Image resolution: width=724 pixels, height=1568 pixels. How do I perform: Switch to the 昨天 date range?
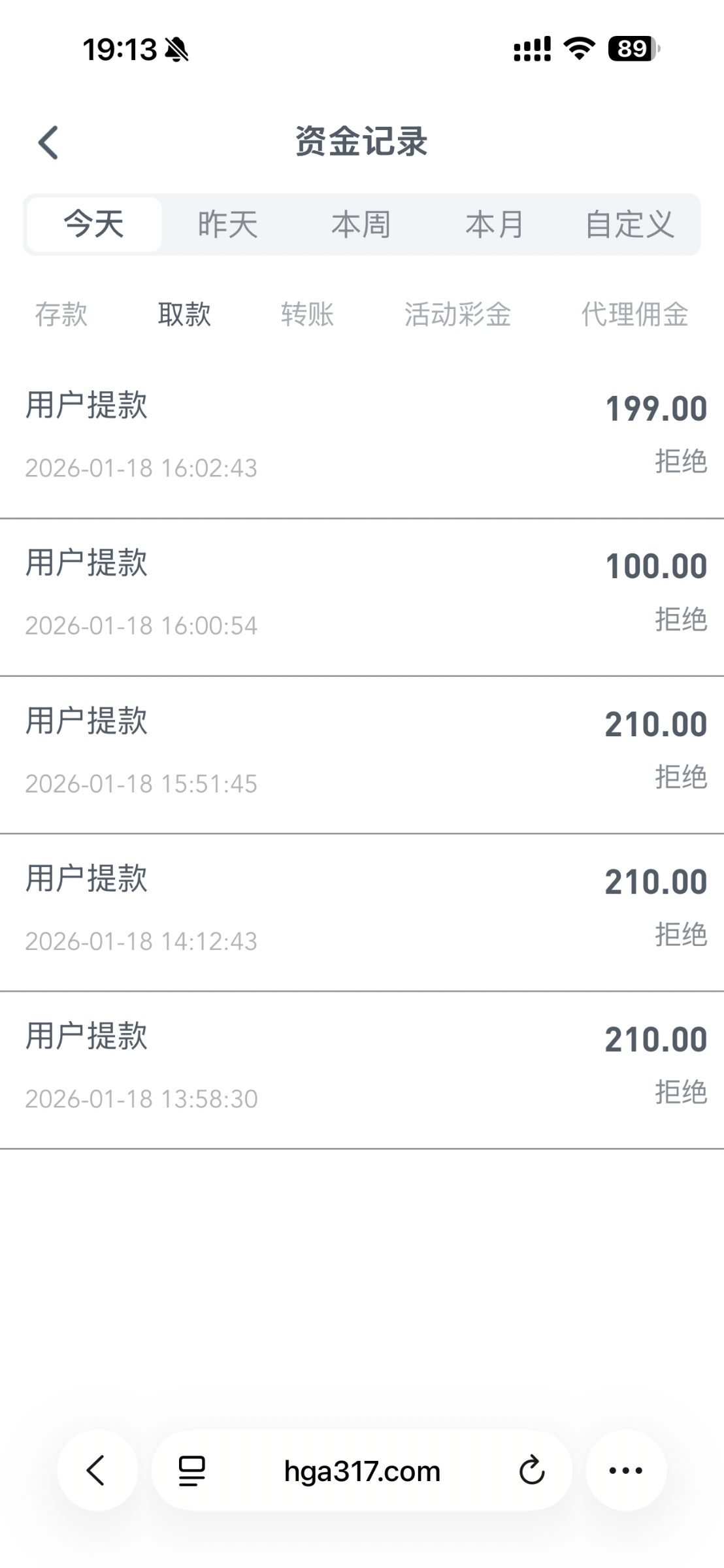(228, 225)
